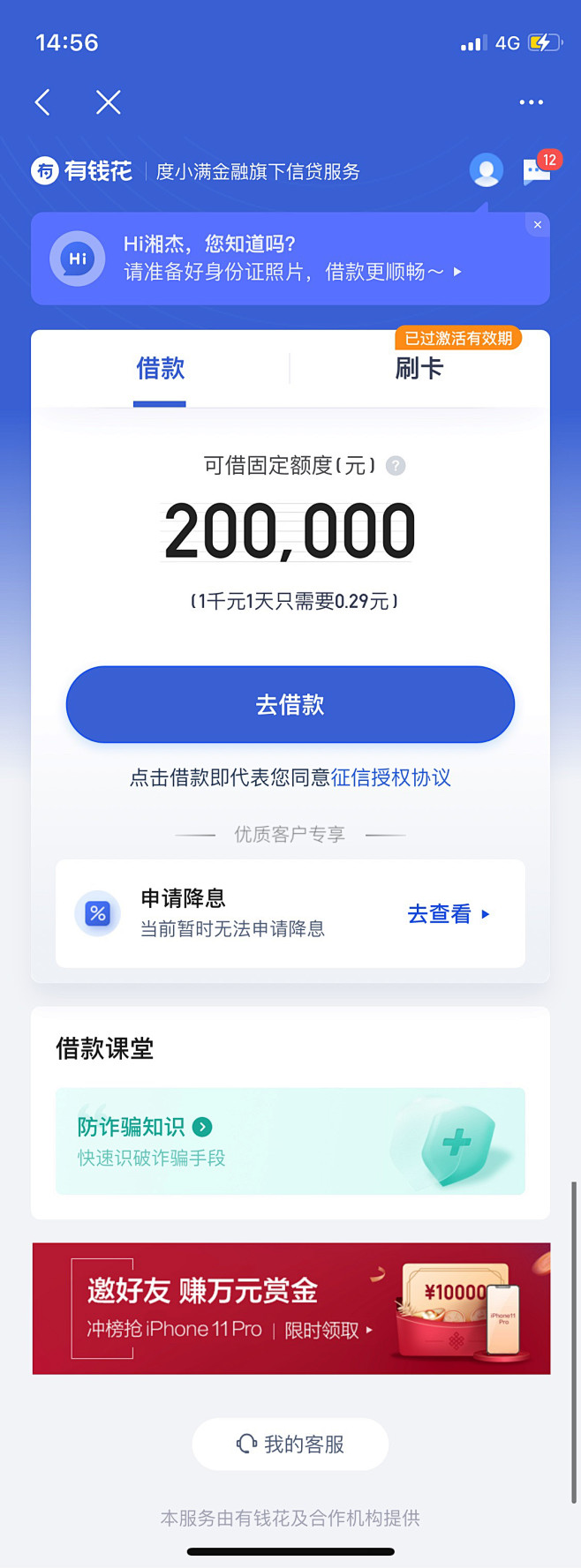The height and width of the screenshot is (1568, 581).
Task: Open the three-dot overflow menu
Action: pos(531,102)
